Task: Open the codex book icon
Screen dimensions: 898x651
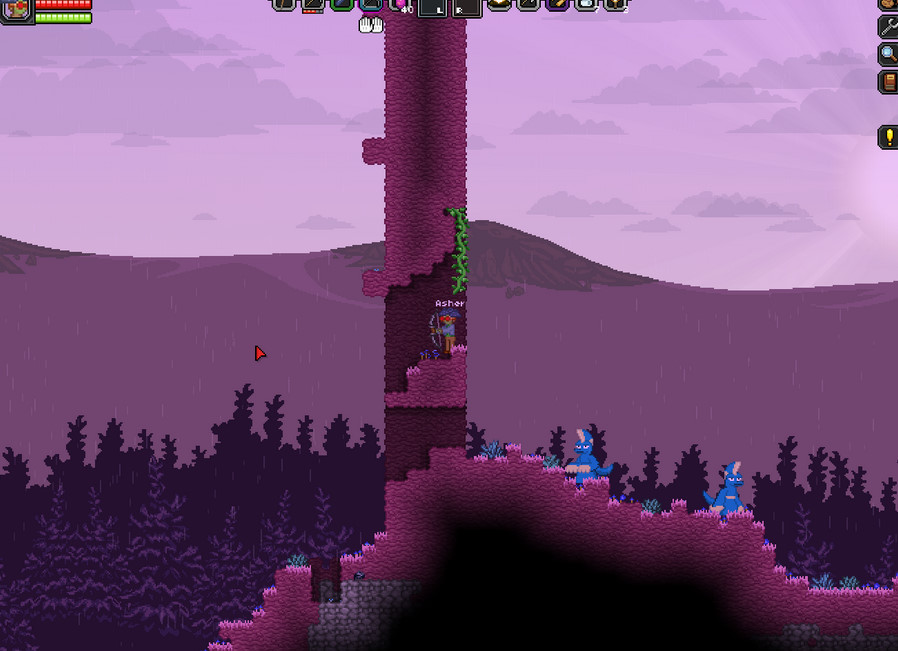Action: coord(888,81)
